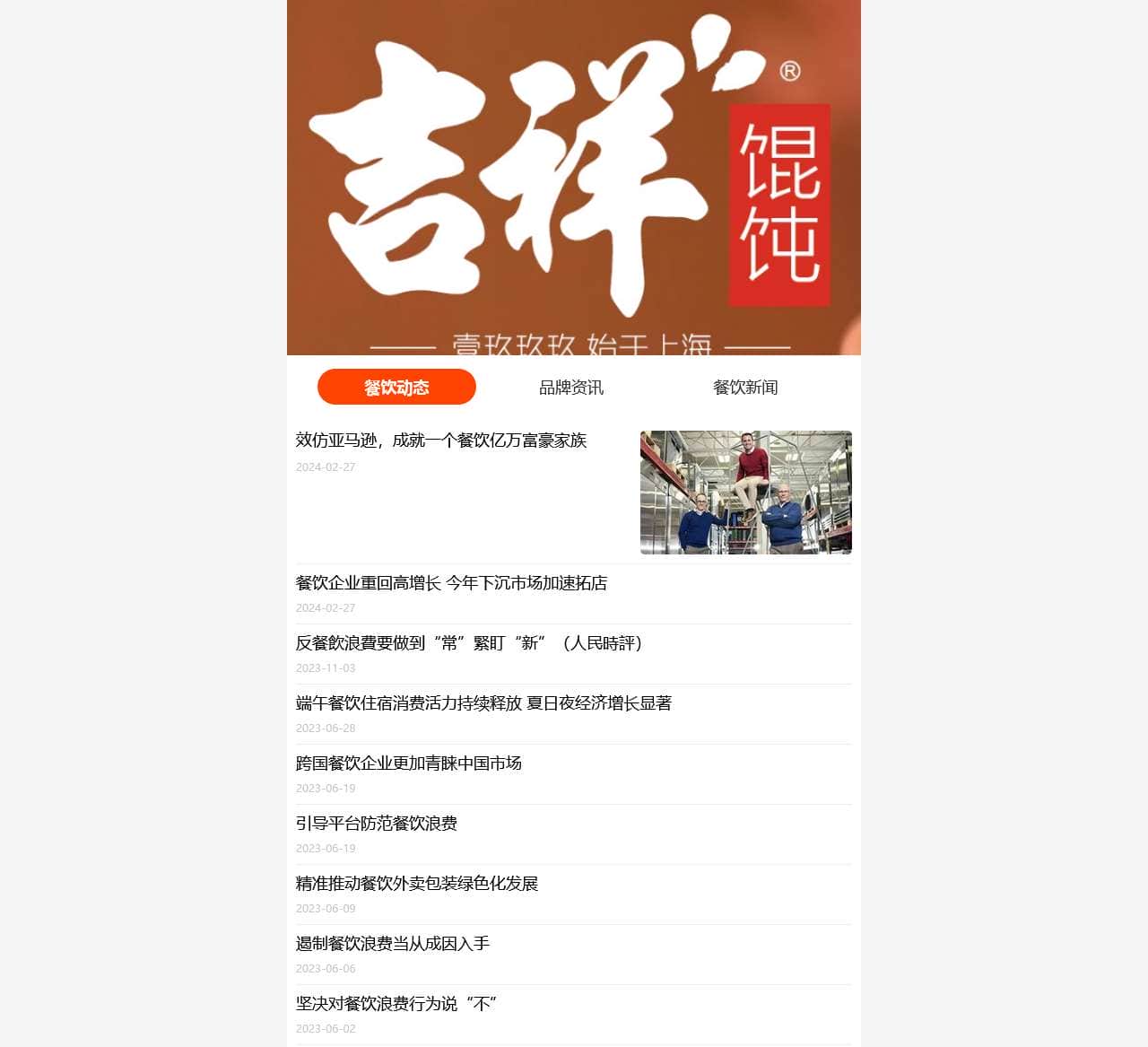
Task: View article 跨国餐饮企业更加青睐中国市场
Action: [x=408, y=763]
